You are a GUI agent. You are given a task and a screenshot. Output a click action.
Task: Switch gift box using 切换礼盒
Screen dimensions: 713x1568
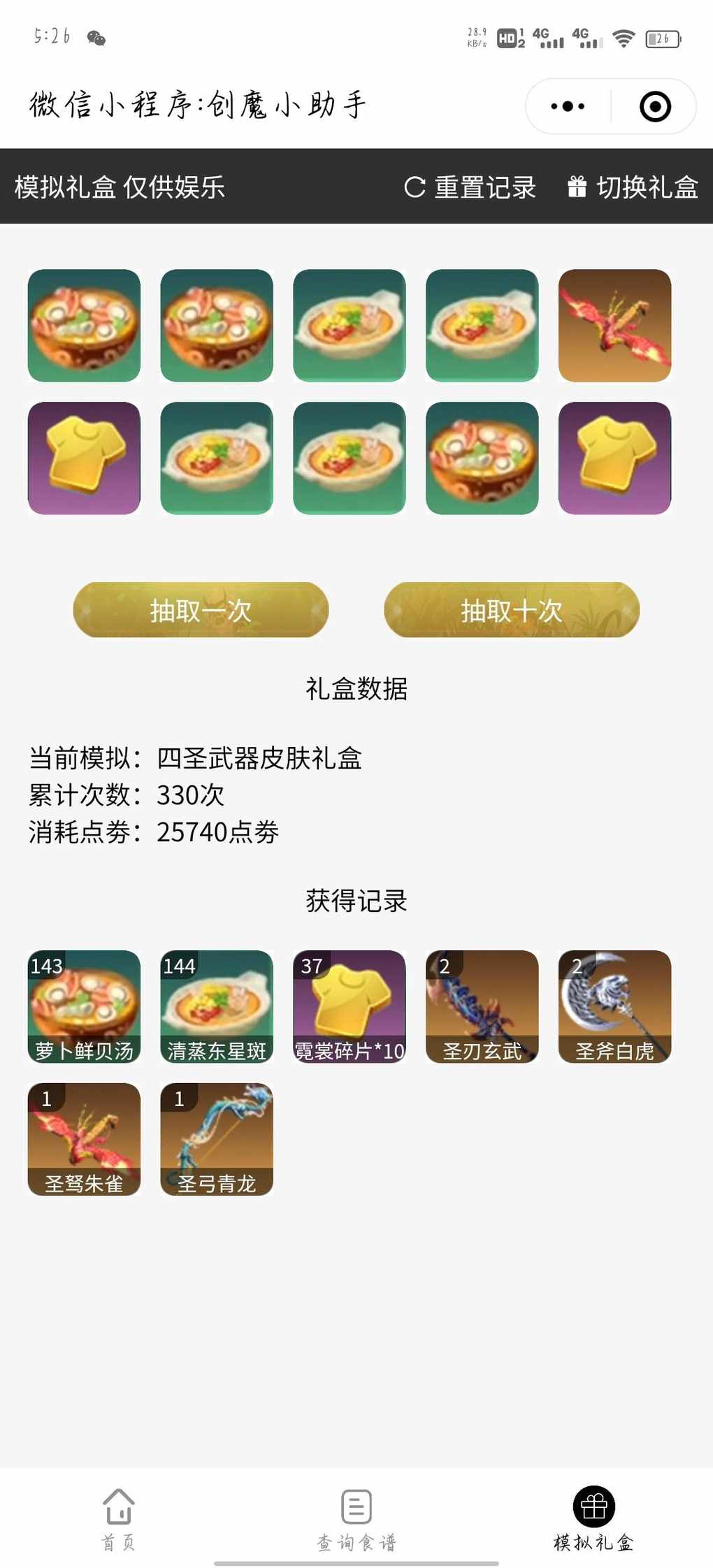(633, 187)
